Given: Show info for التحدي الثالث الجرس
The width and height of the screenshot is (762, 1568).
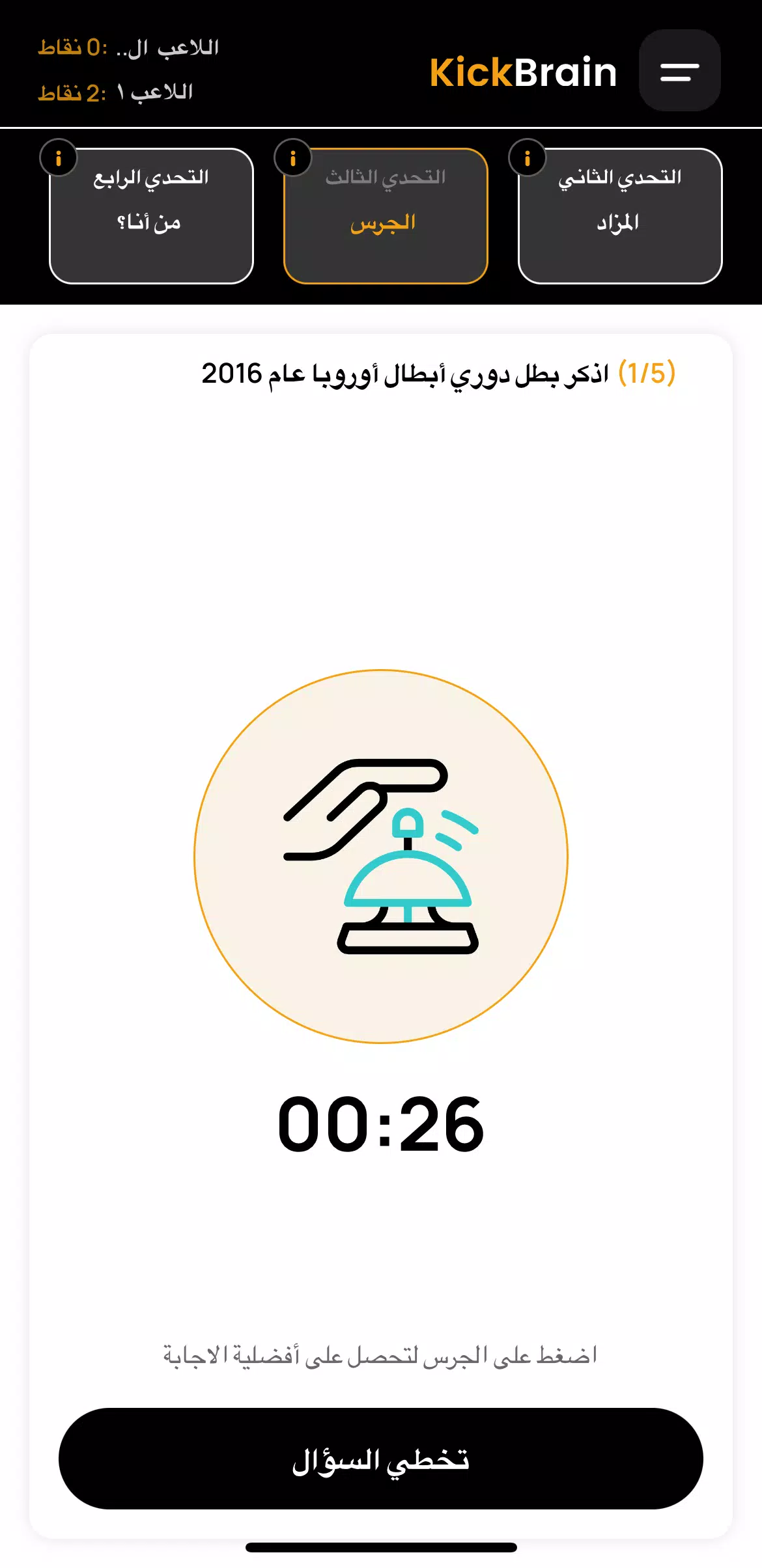Looking at the screenshot, I should 292,158.
